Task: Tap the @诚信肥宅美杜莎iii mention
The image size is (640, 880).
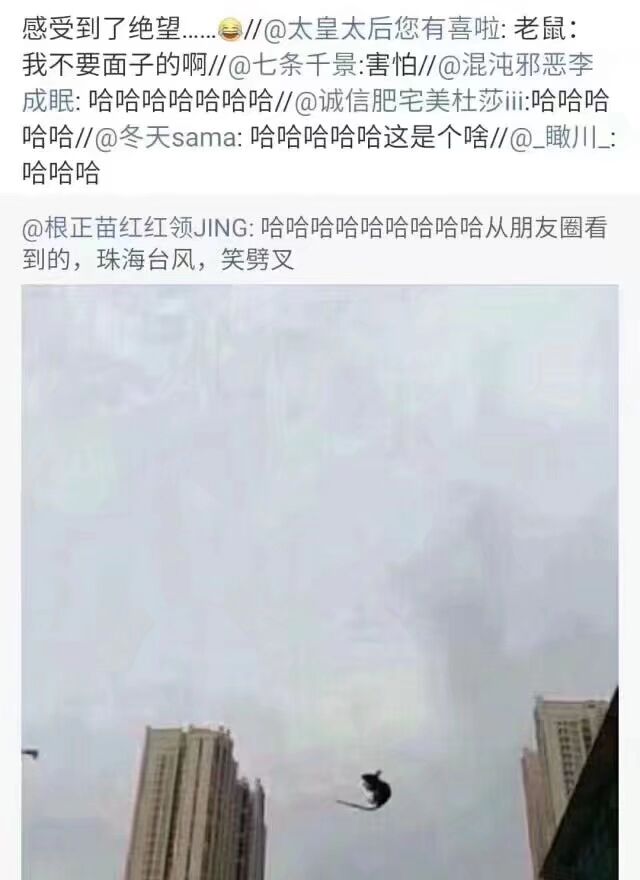Action: coord(408,101)
